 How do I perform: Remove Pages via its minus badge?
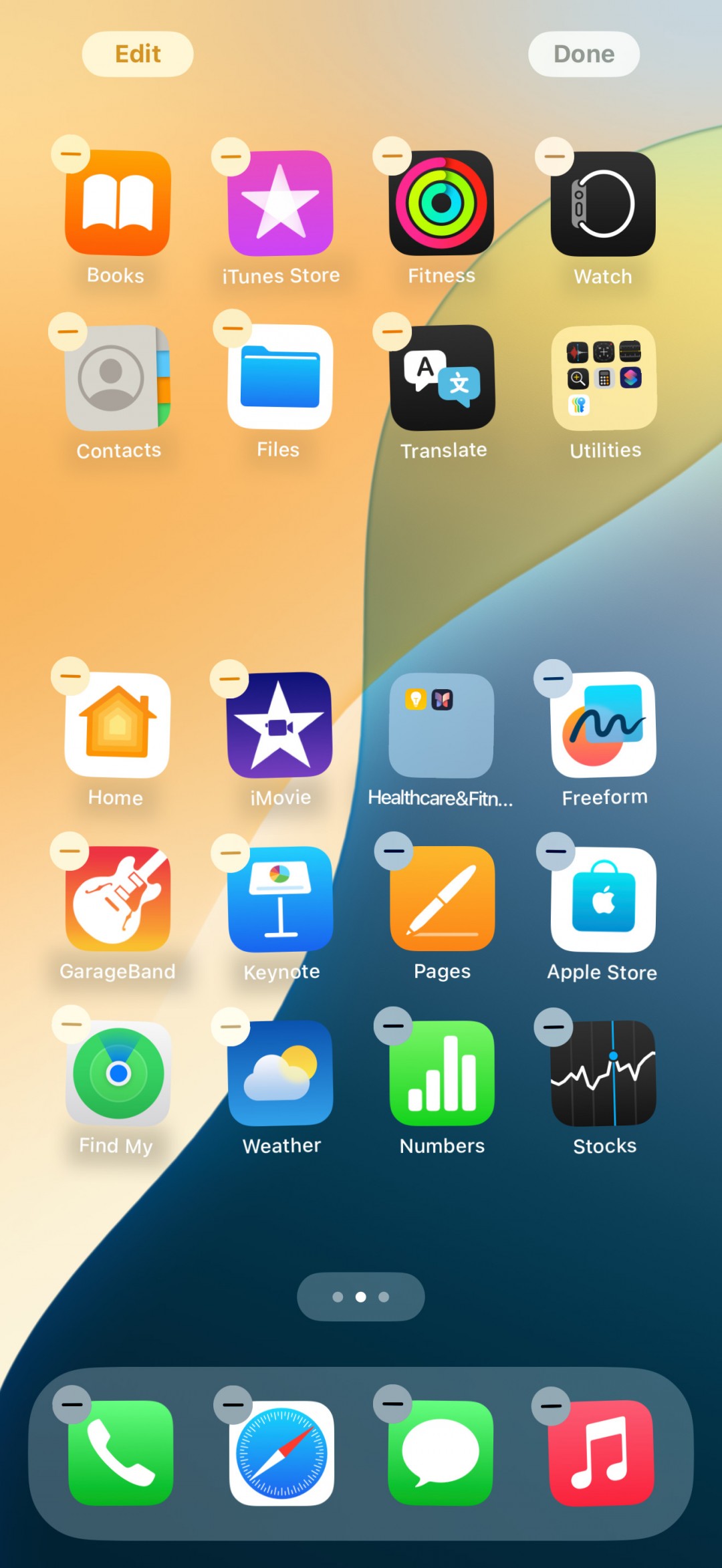[x=394, y=852]
